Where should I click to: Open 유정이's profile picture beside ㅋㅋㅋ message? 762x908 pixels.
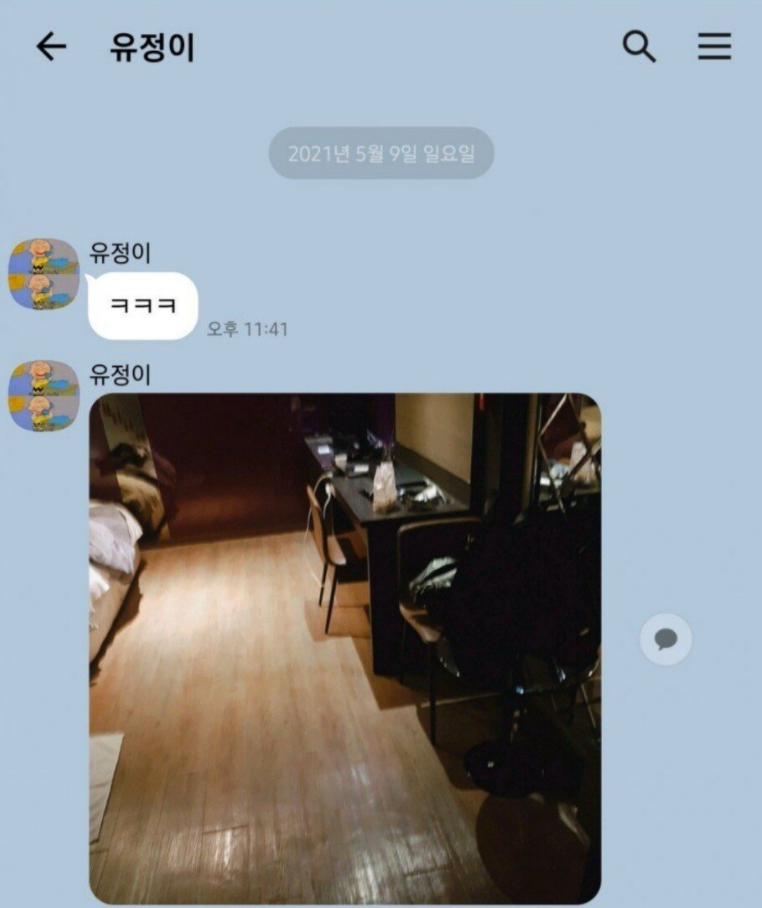click(44, 274)
